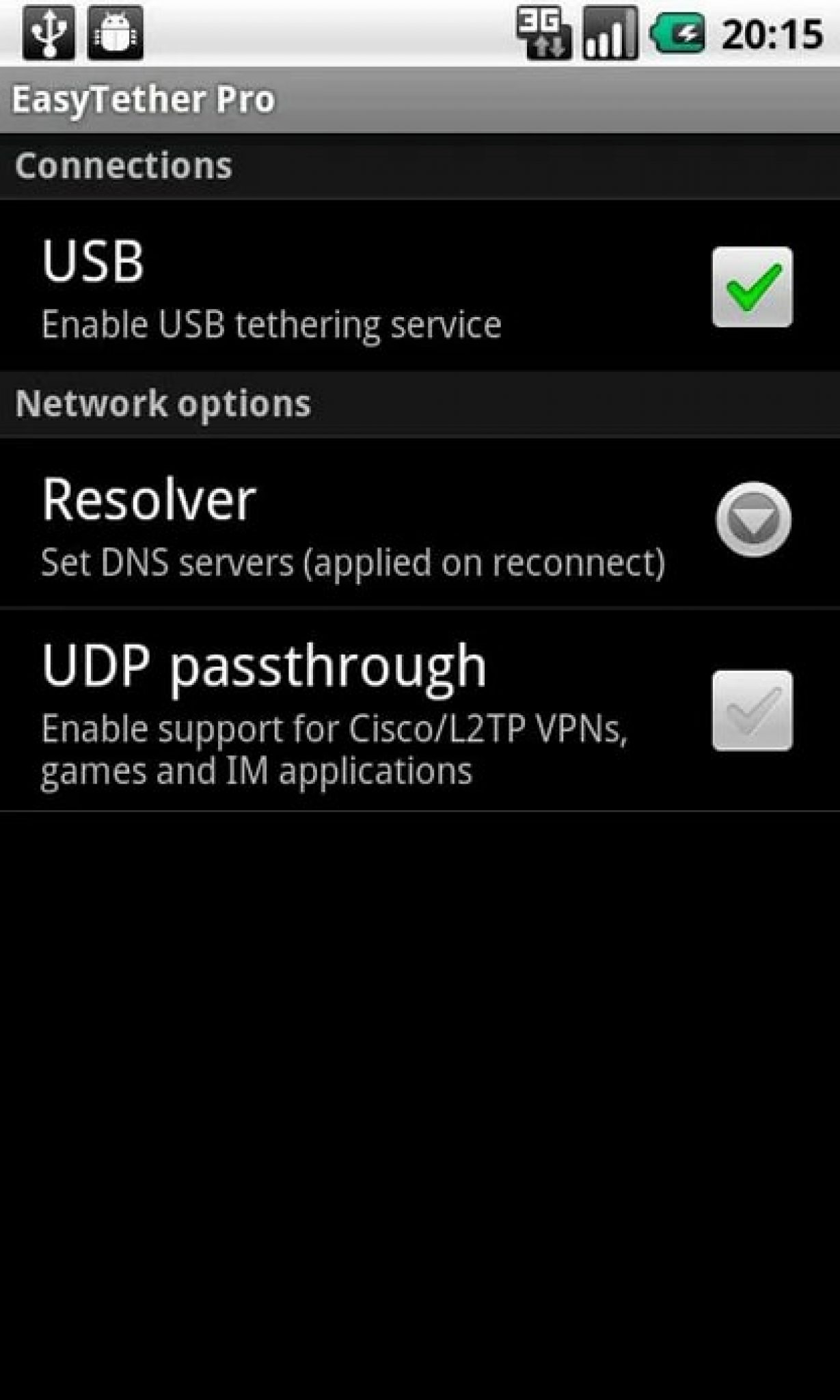The image size is (840, 1400).
Task: Select the Network options section header
Action: coord(163,403)
